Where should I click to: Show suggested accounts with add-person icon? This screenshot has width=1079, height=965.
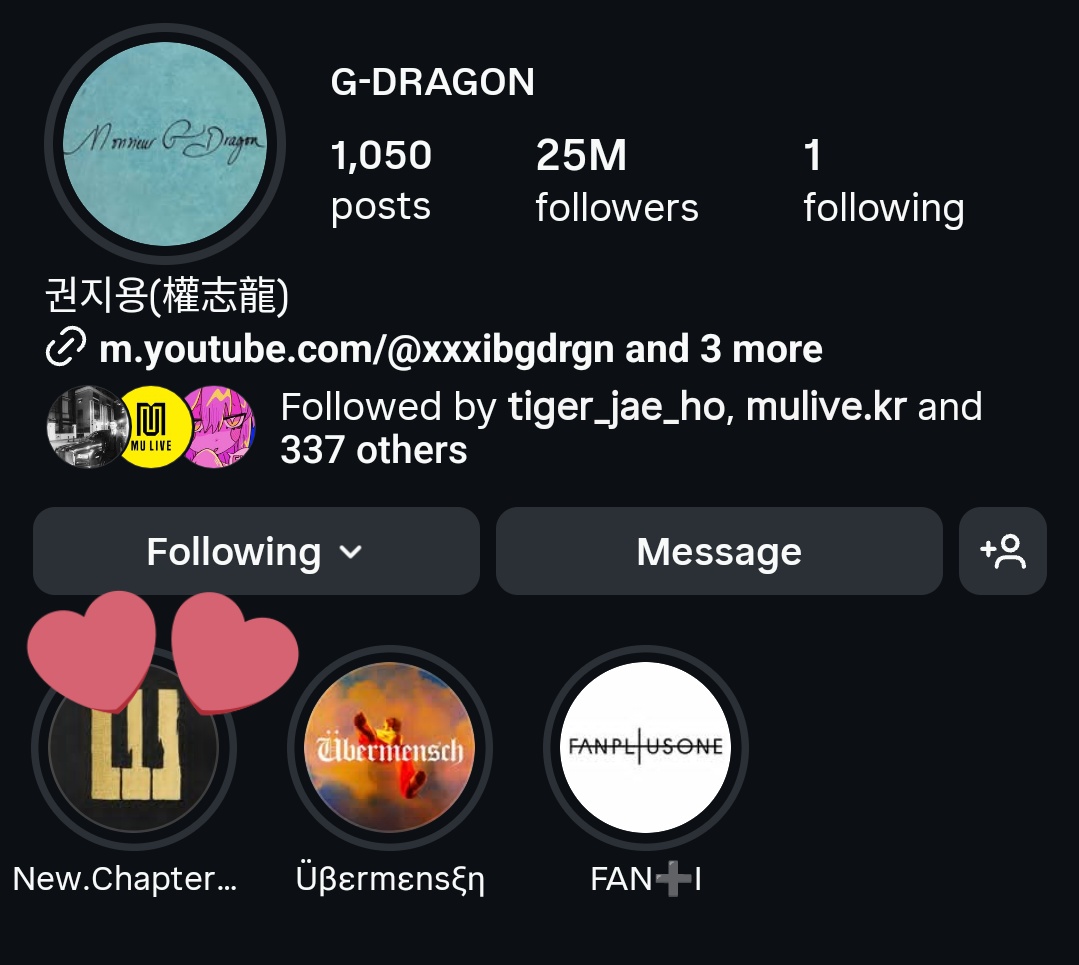1002,551
